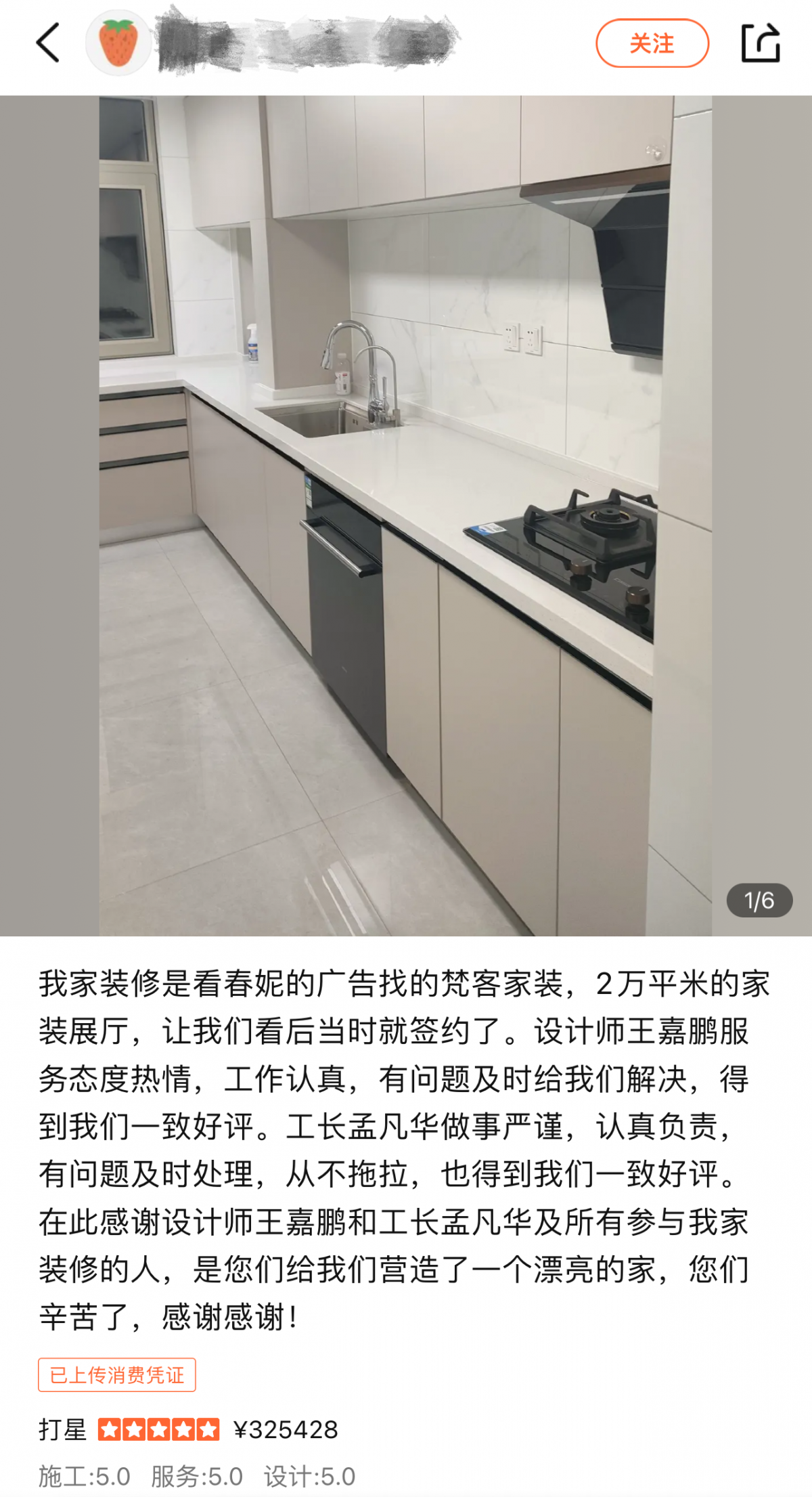Open the kitchen photo fullscreen
The height and width of the screenshot is (1497, 812).
pos(406,515)
